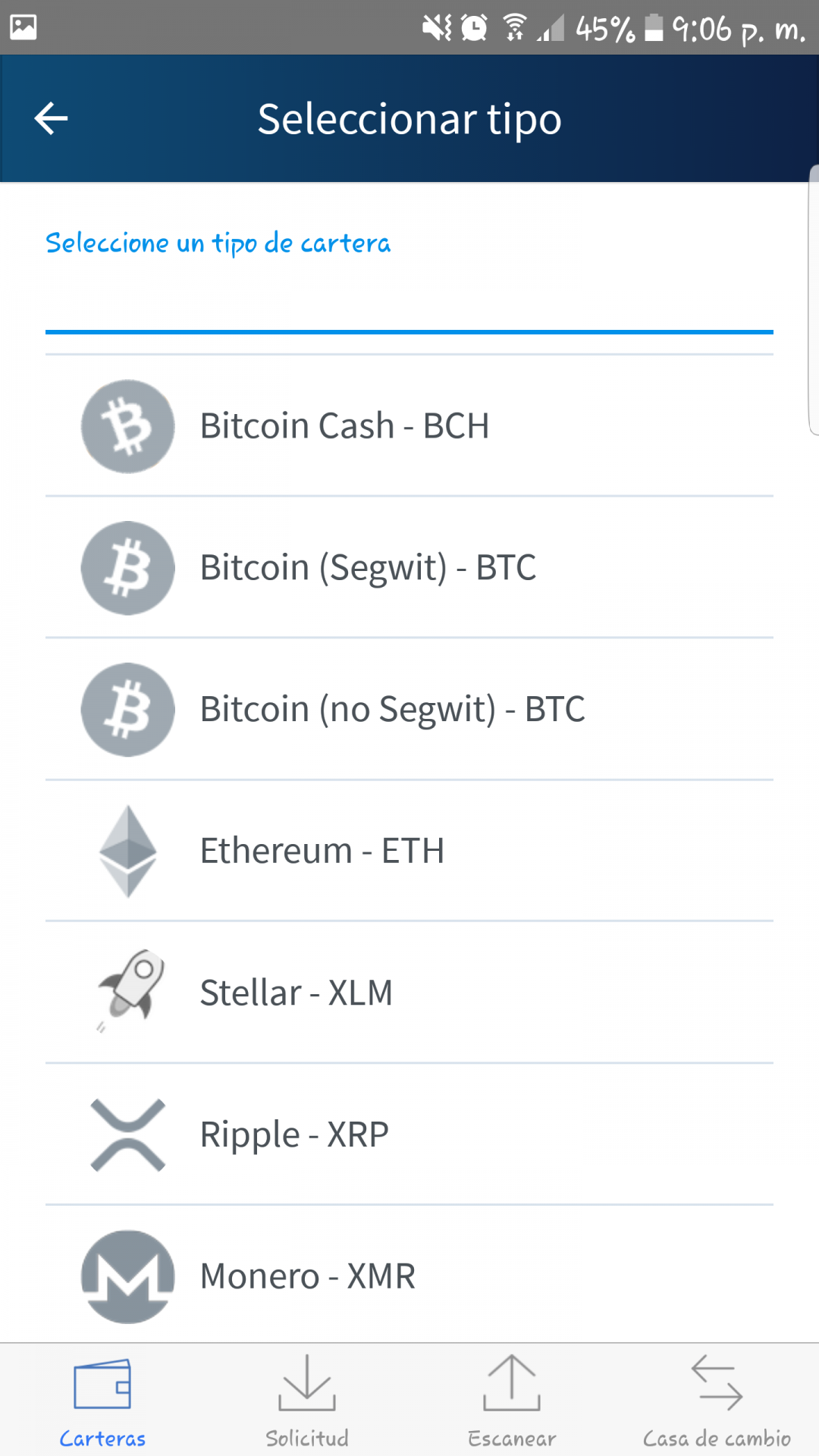Select Monero - XMR wallet type
Image resolution: width=819 pixels, height=1456 pixels.
[308, 1274]
